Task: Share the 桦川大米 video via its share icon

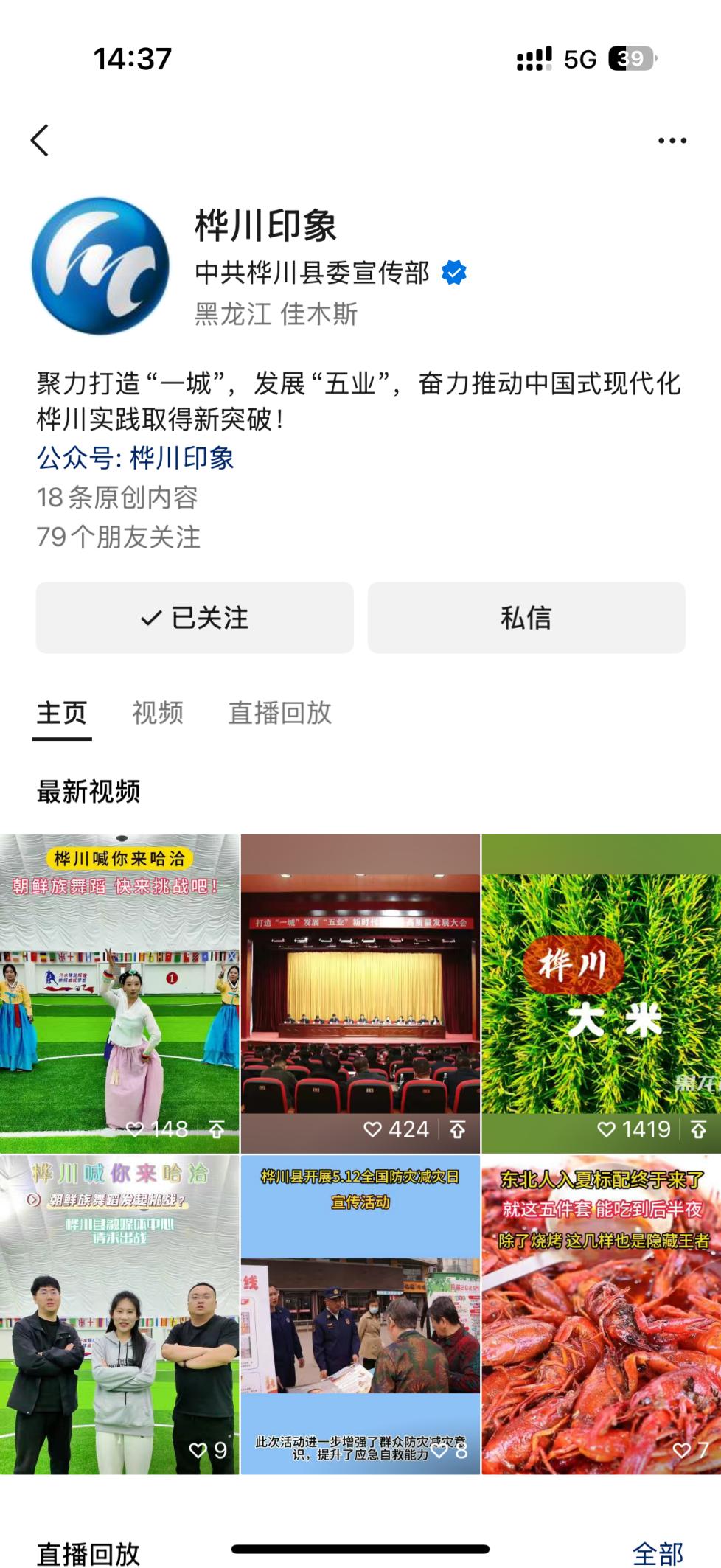Action: [698, 1129]
